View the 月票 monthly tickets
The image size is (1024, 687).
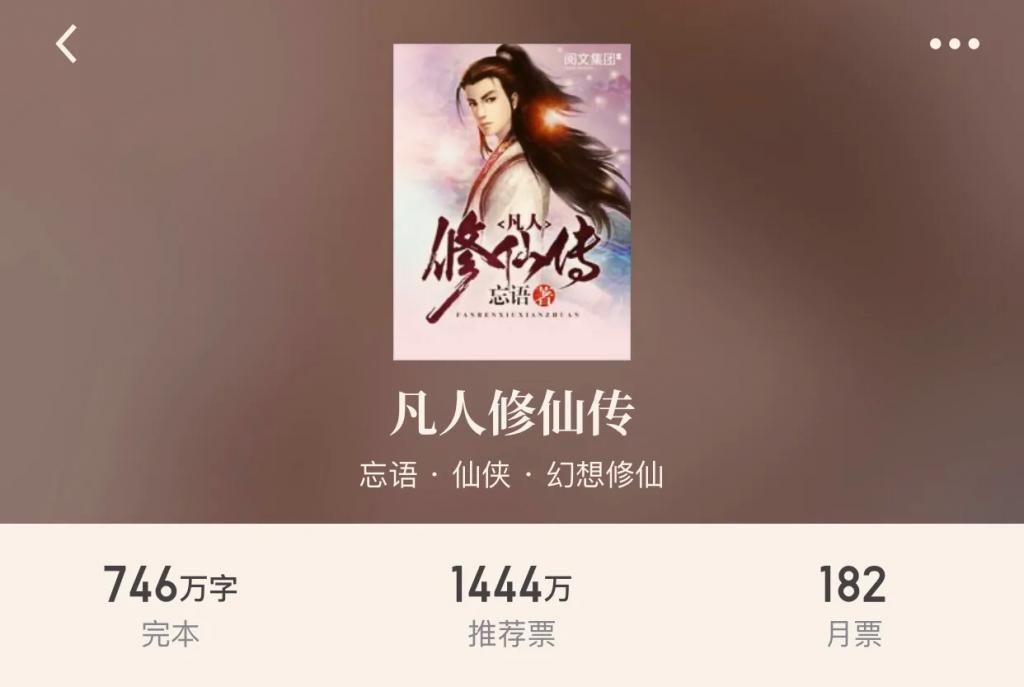pos(853,605)
